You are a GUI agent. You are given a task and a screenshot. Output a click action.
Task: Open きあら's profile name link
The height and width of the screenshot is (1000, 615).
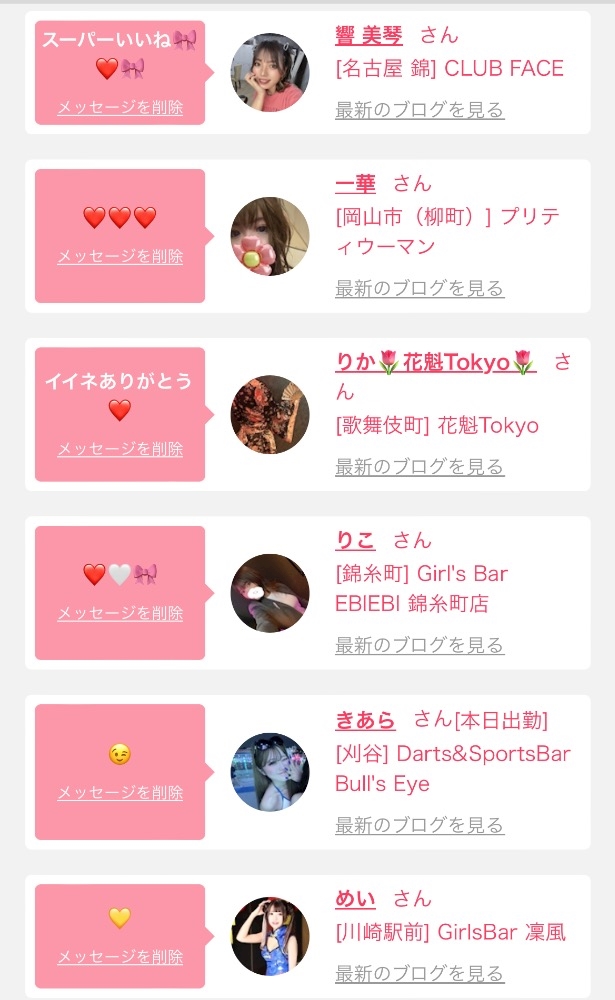(365, 720)
